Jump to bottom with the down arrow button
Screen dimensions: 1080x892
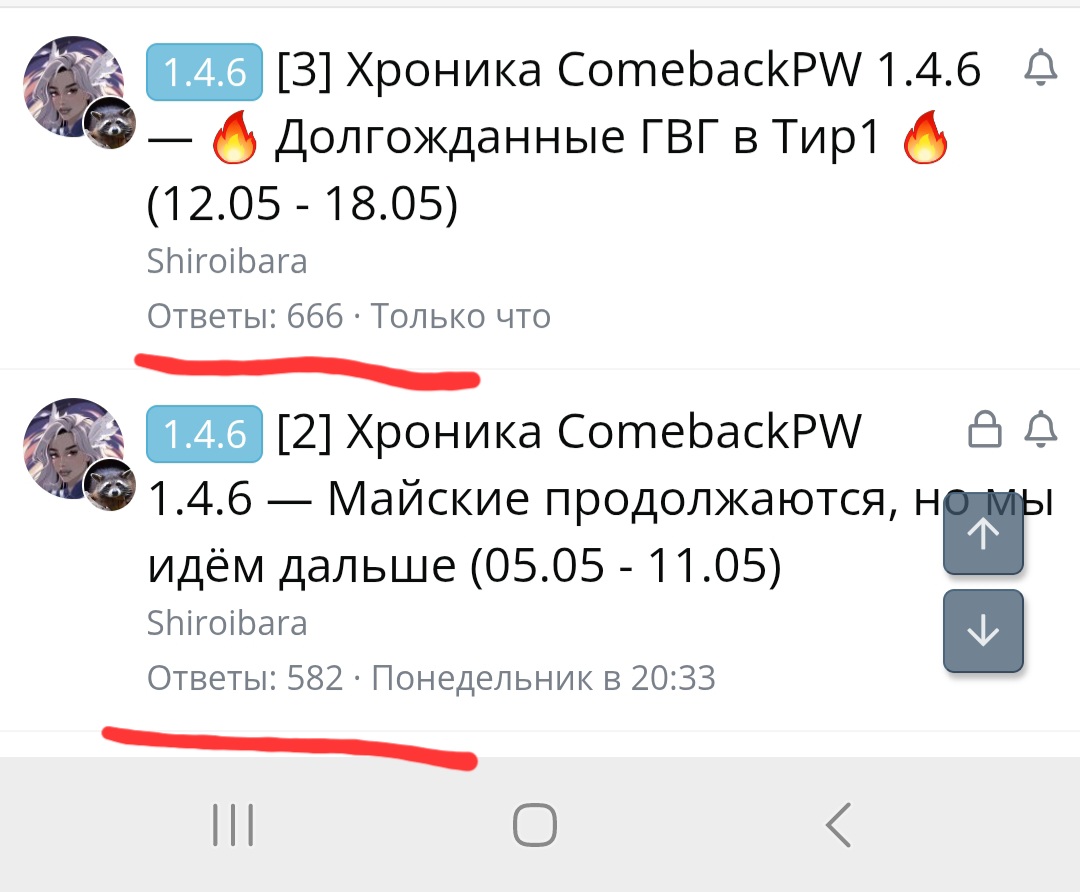point(983,631)
